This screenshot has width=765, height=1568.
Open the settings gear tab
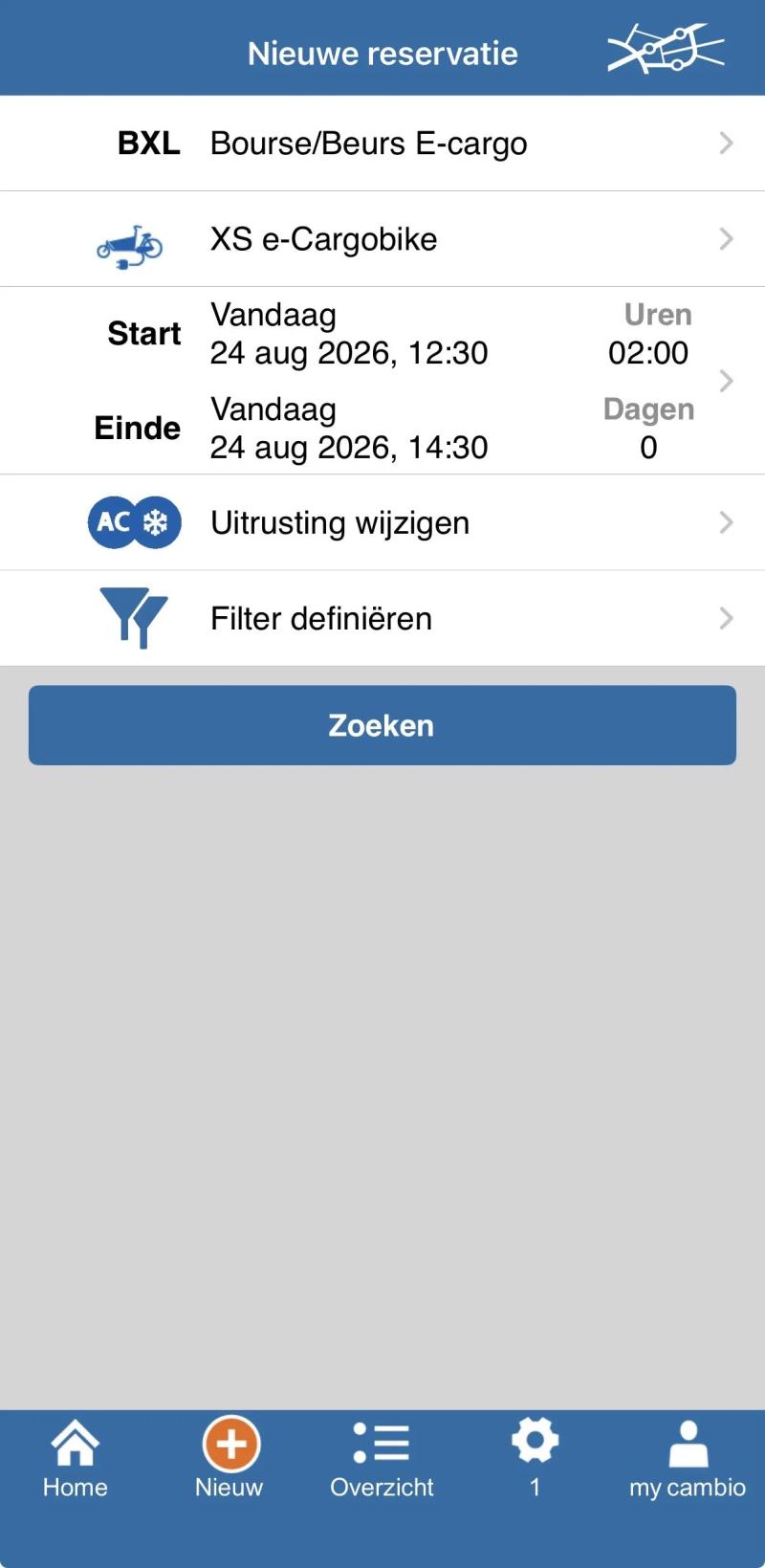pyautogui.click(x=535, y=1460)
